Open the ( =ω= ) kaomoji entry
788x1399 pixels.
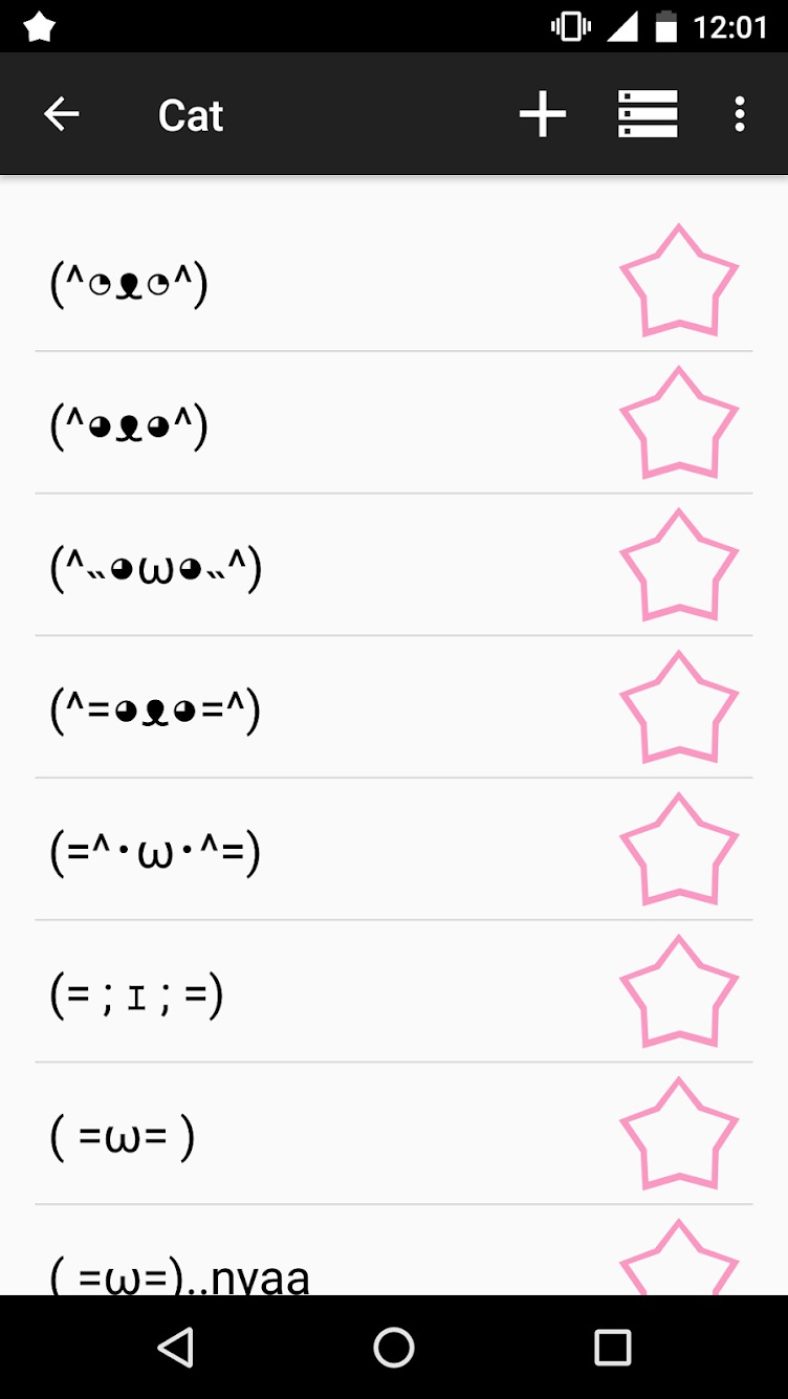click(300, 1133)
